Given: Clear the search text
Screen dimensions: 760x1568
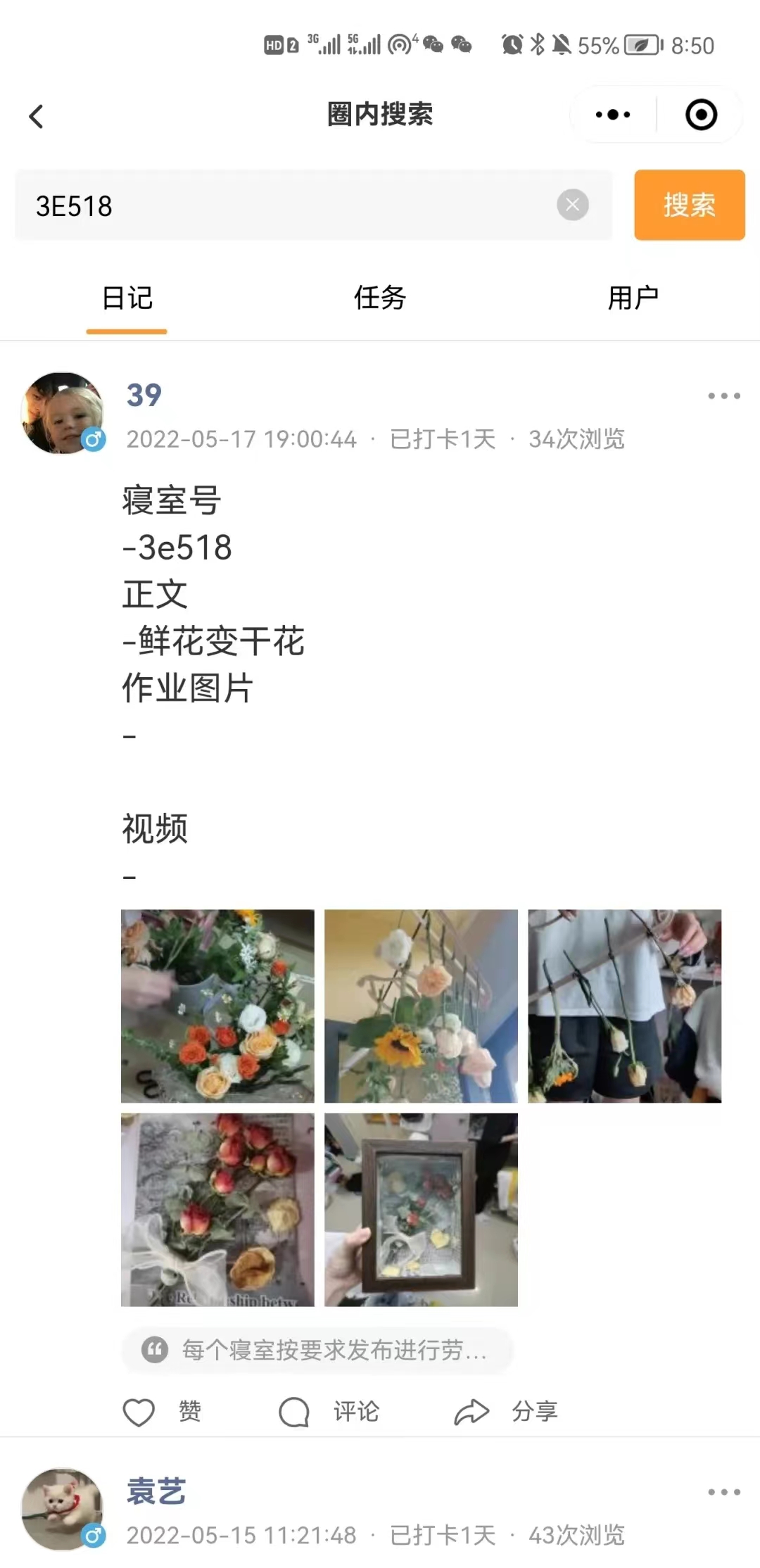Looking at the screenshot, I should [573, 205].
